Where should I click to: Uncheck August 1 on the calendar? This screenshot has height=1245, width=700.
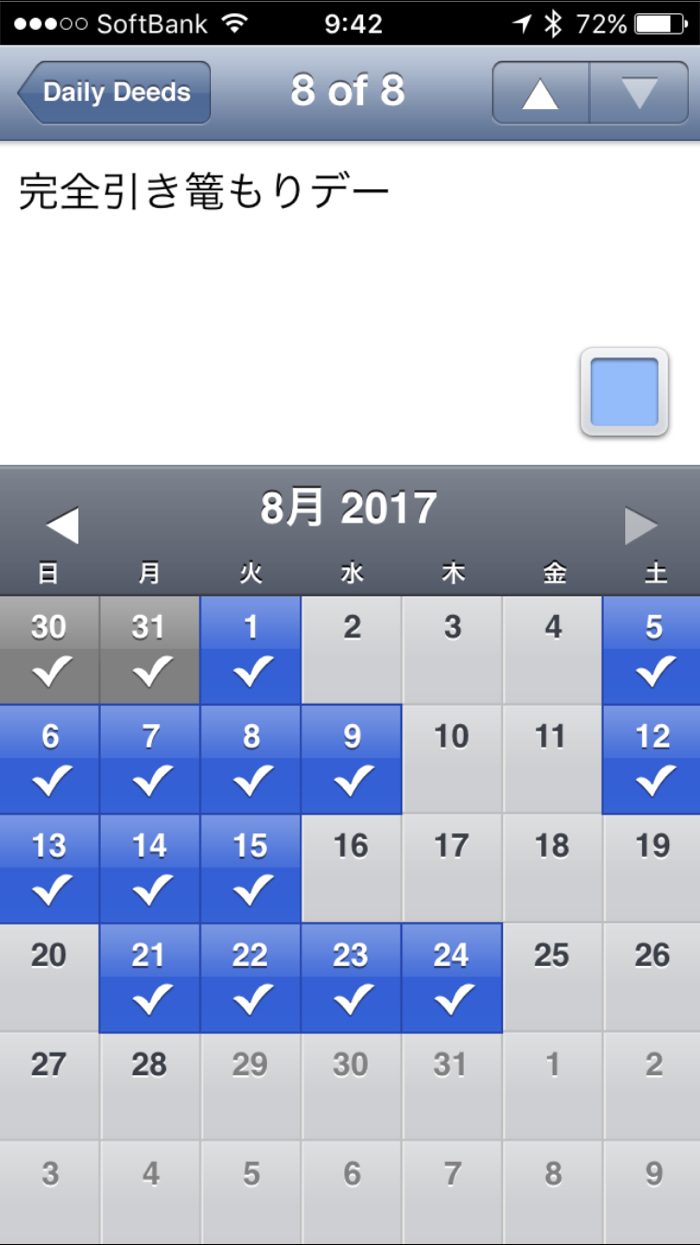tap(251, 650)
